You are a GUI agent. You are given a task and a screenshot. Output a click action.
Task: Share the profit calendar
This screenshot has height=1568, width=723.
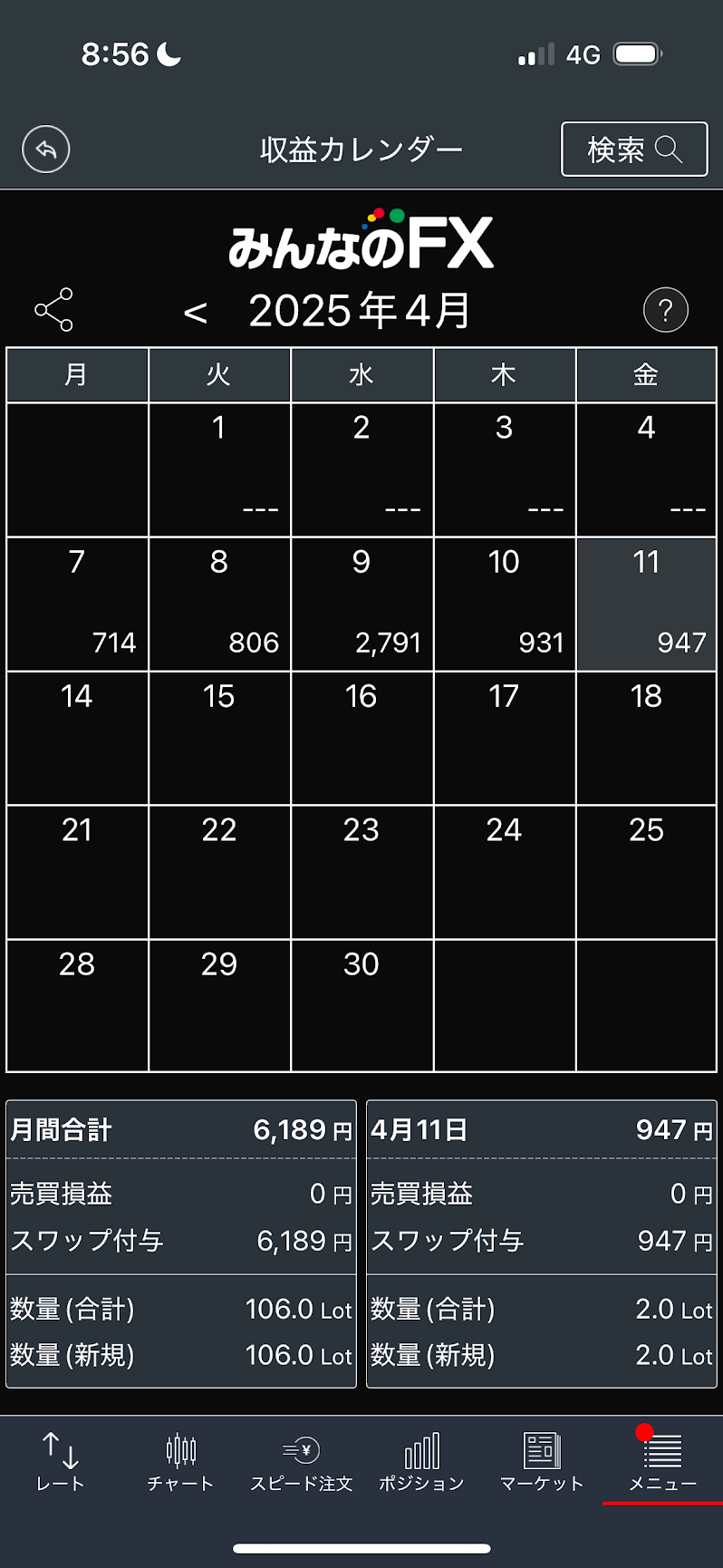pyautogui.click(x=53, y=310)
